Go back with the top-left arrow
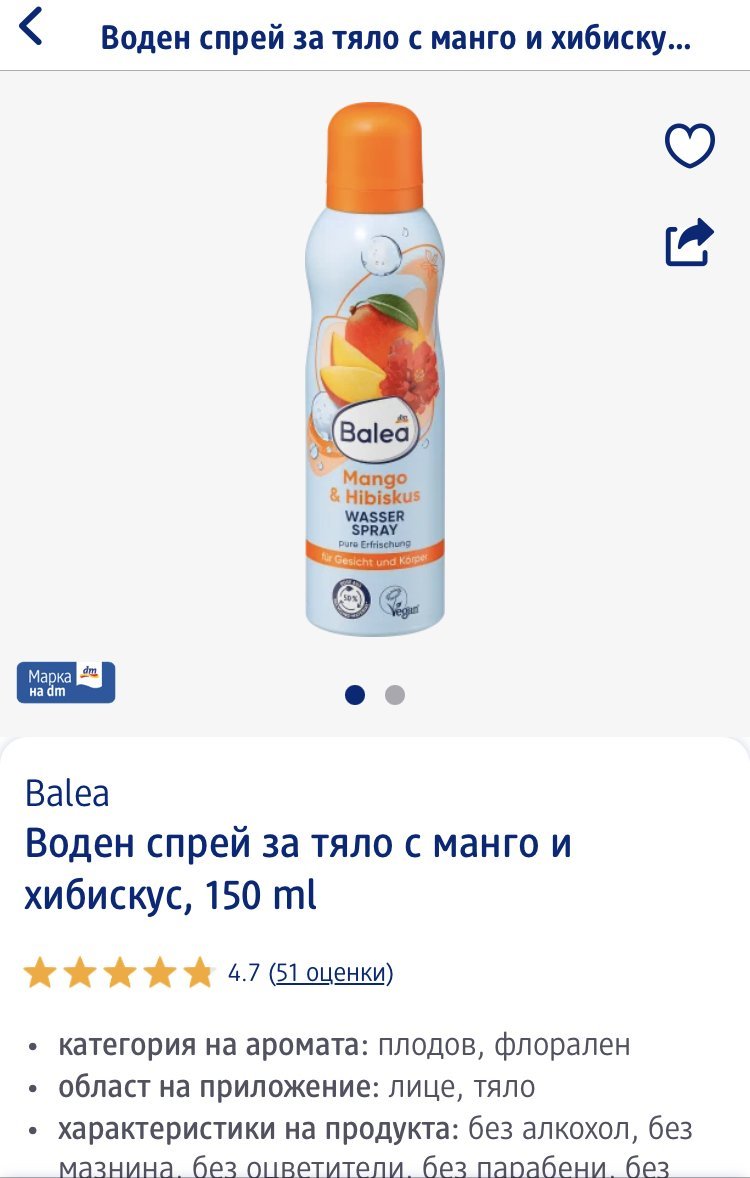The image size is (750, 1178). click(32, 27)
